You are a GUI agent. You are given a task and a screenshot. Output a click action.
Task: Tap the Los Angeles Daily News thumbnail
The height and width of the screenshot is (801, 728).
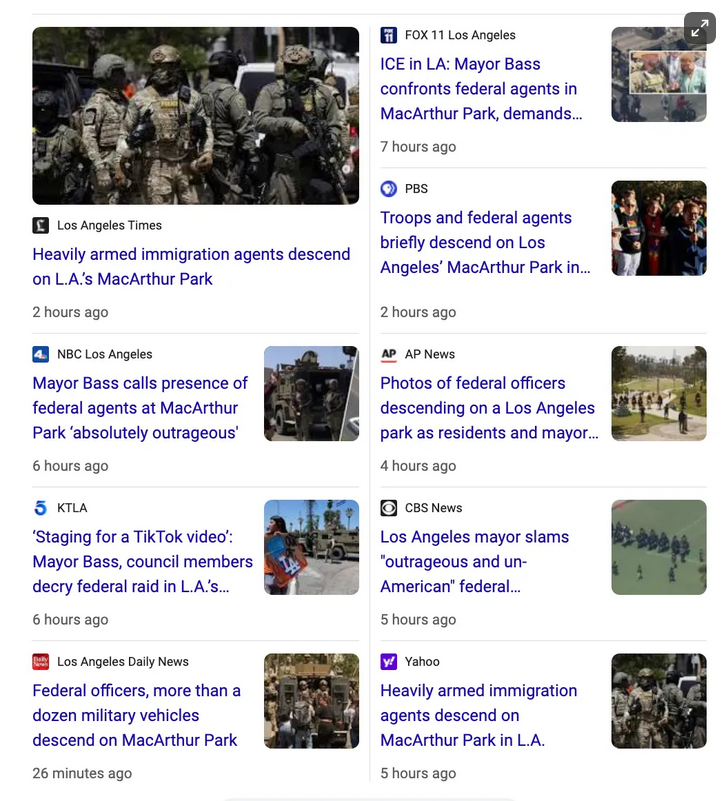point(311,701)
